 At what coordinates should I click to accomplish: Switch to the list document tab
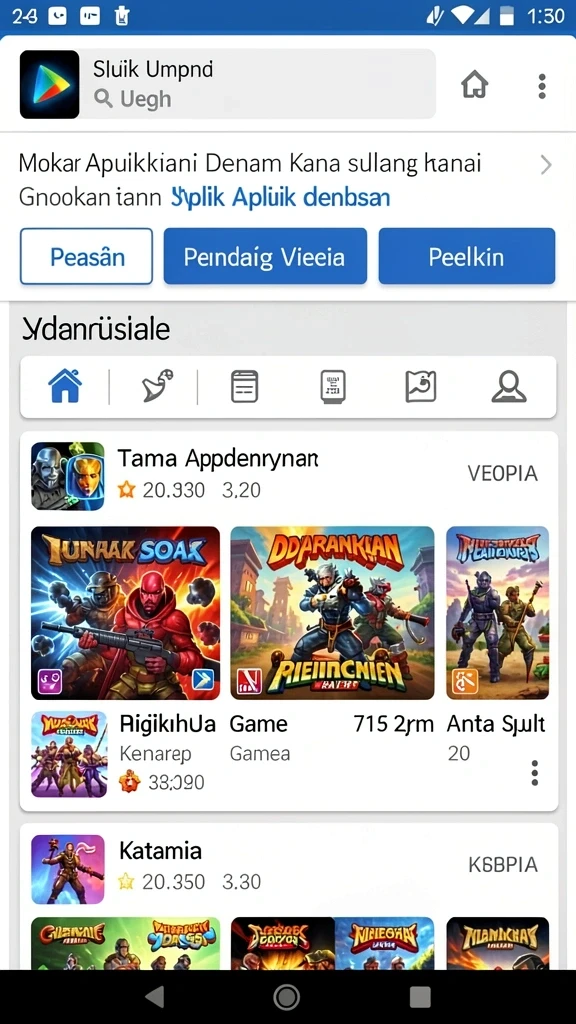[245, 386]
